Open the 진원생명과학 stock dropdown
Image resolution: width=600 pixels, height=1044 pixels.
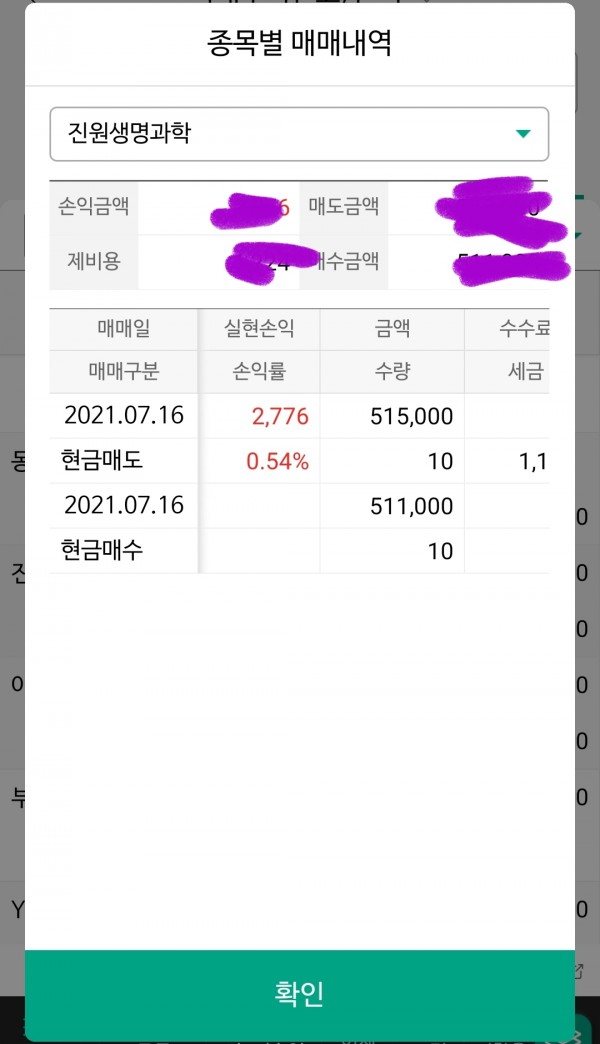299,134
